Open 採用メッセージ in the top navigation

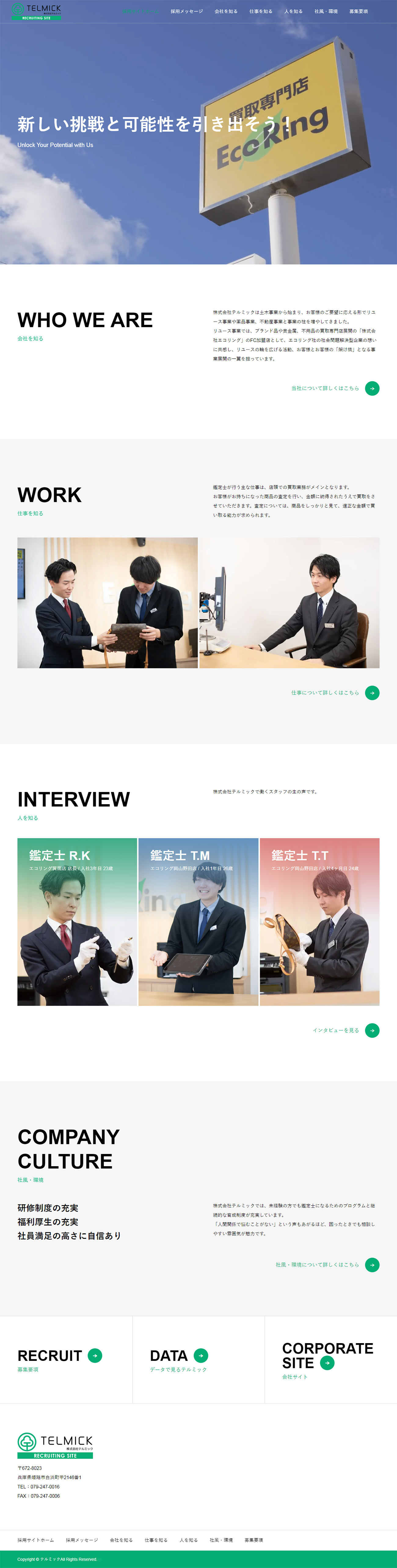click(187, 12)
